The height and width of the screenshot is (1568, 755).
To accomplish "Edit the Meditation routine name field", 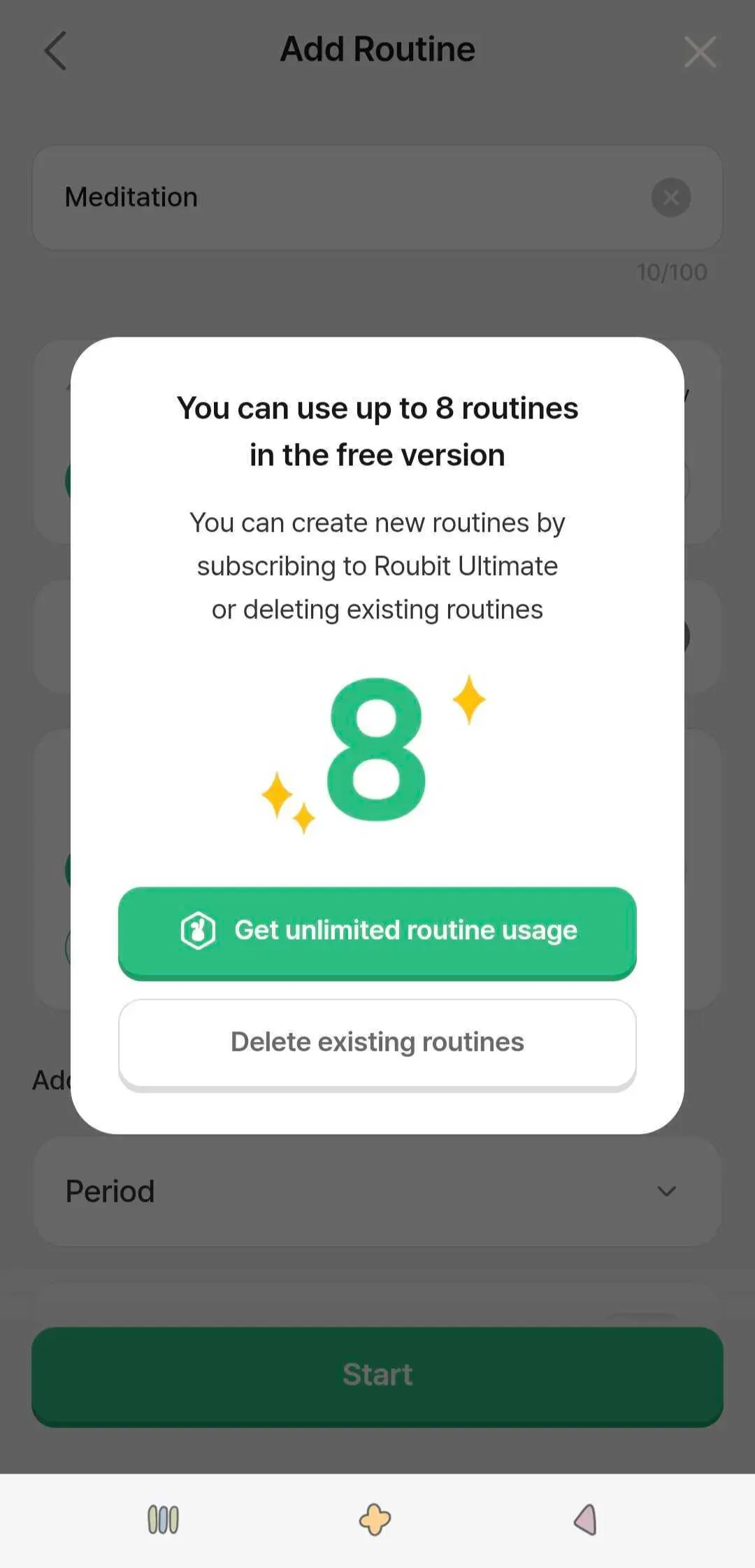I will click(336, 197).
